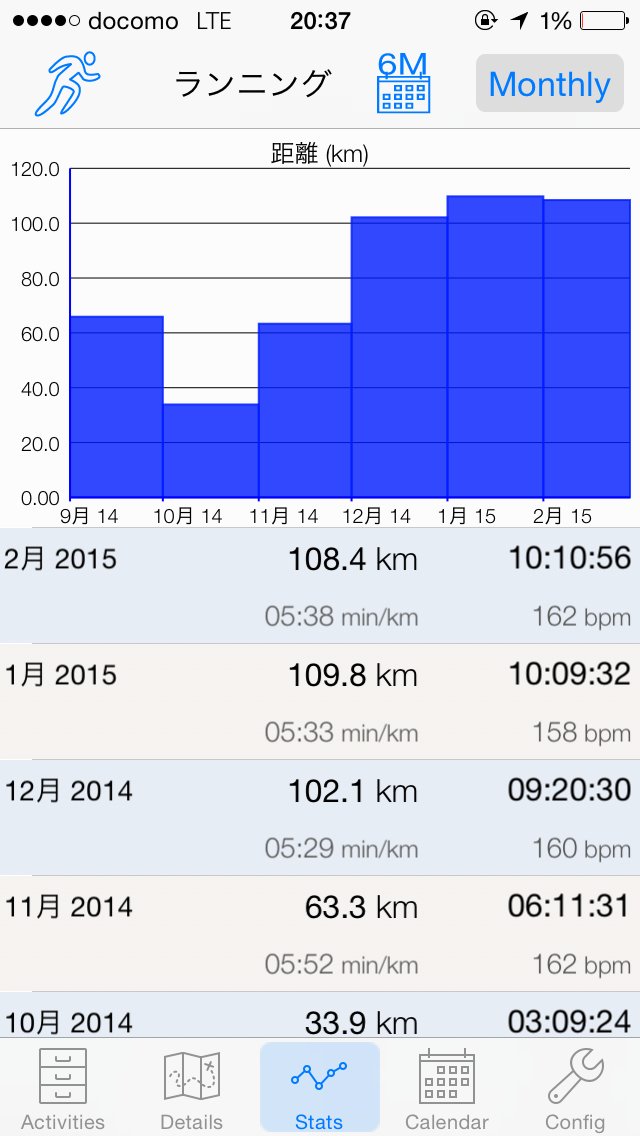Switch to the Activities tab
Viewport: 640px width, 1136px height.
tap(63, 1088)
